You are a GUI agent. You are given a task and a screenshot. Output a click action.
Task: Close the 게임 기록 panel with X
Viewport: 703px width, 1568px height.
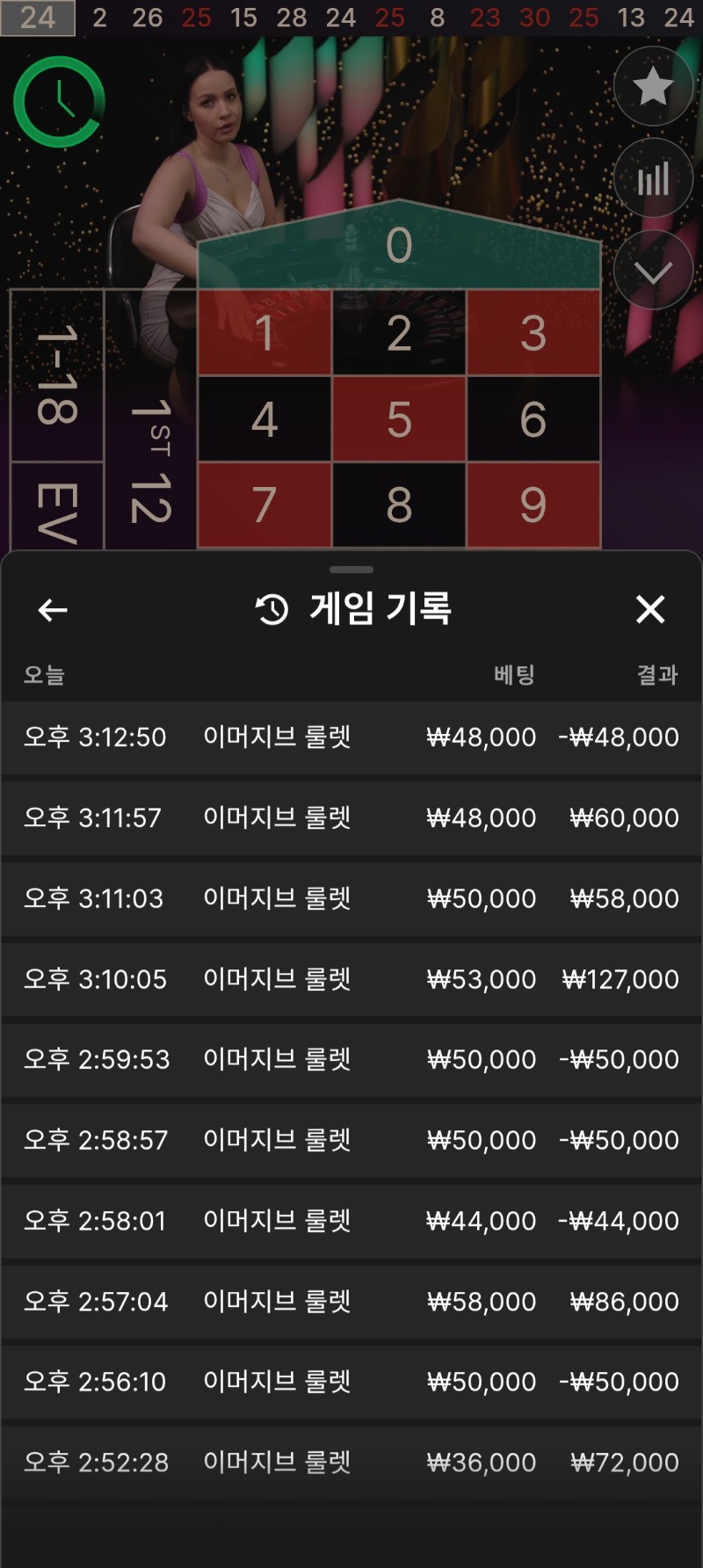650,608
